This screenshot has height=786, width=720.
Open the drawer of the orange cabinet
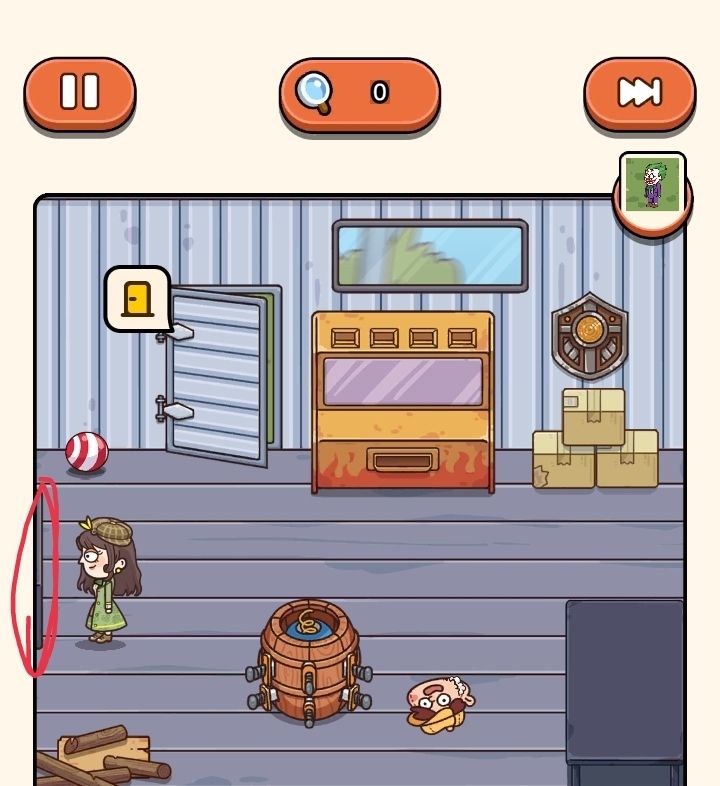point(402,460)
